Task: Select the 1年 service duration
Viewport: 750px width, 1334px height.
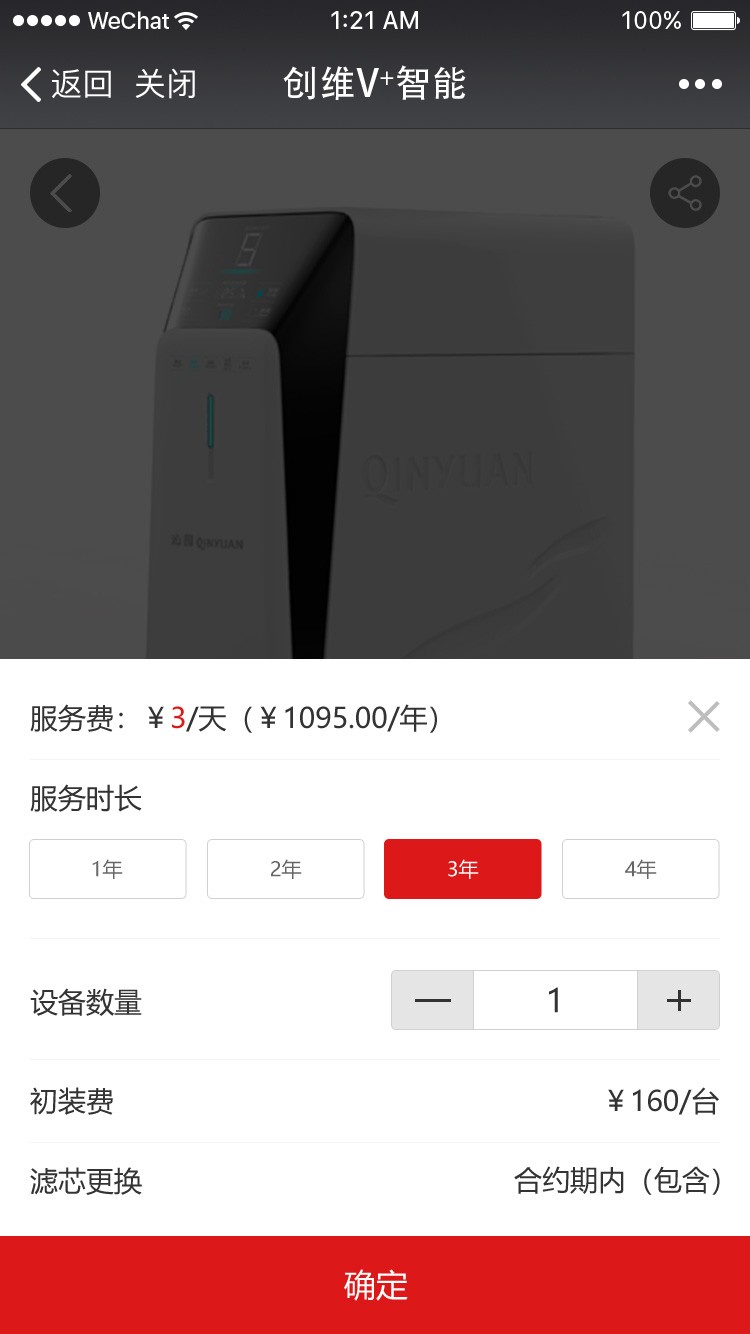Action: (x=108, y=869)
